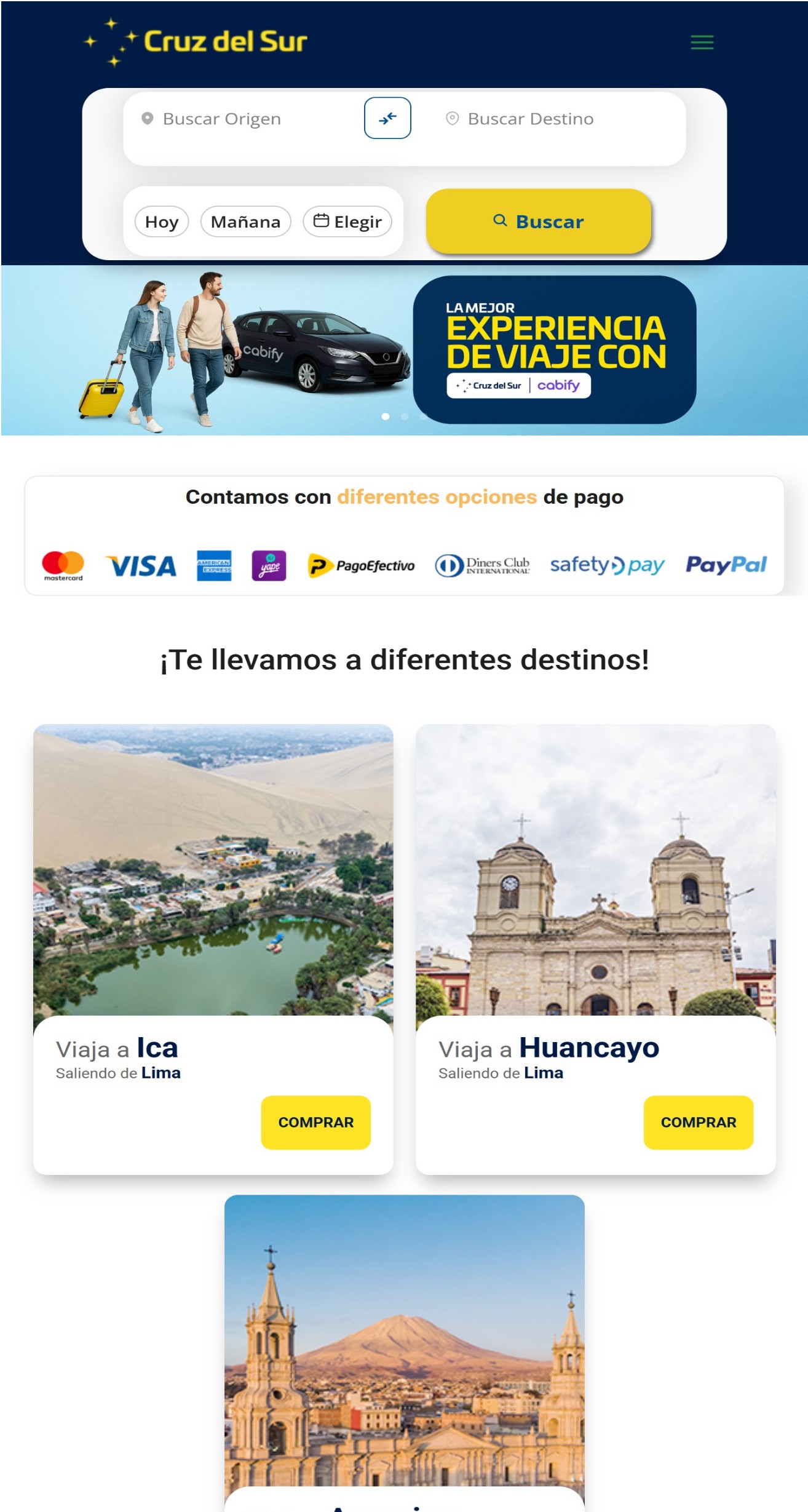Select the Hoy date chip

(x=162, y=221)
